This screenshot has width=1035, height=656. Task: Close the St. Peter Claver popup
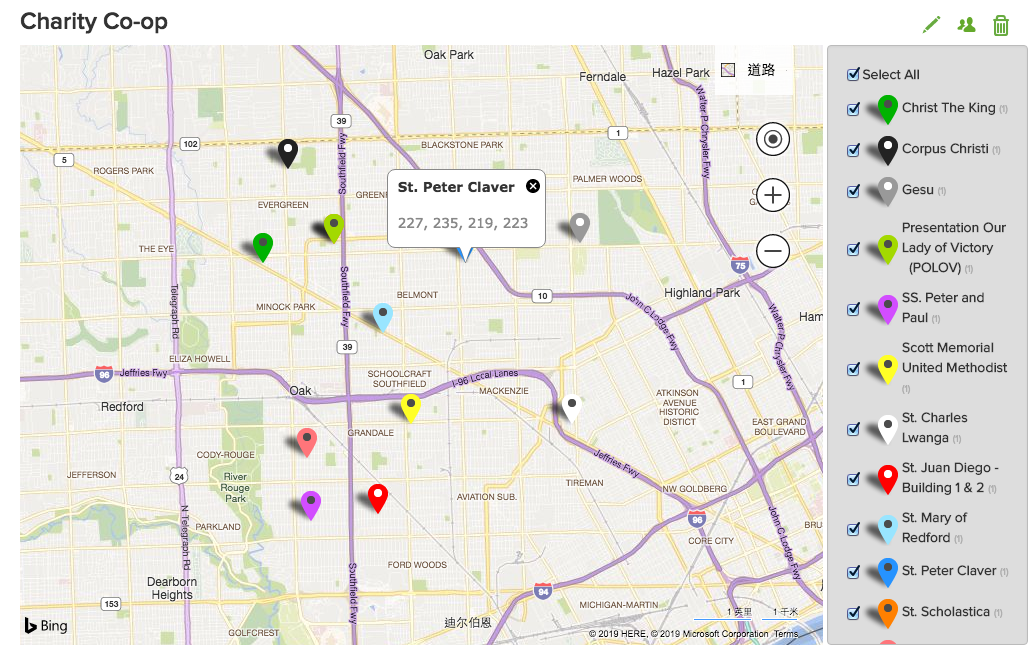[x=533, y=186]
